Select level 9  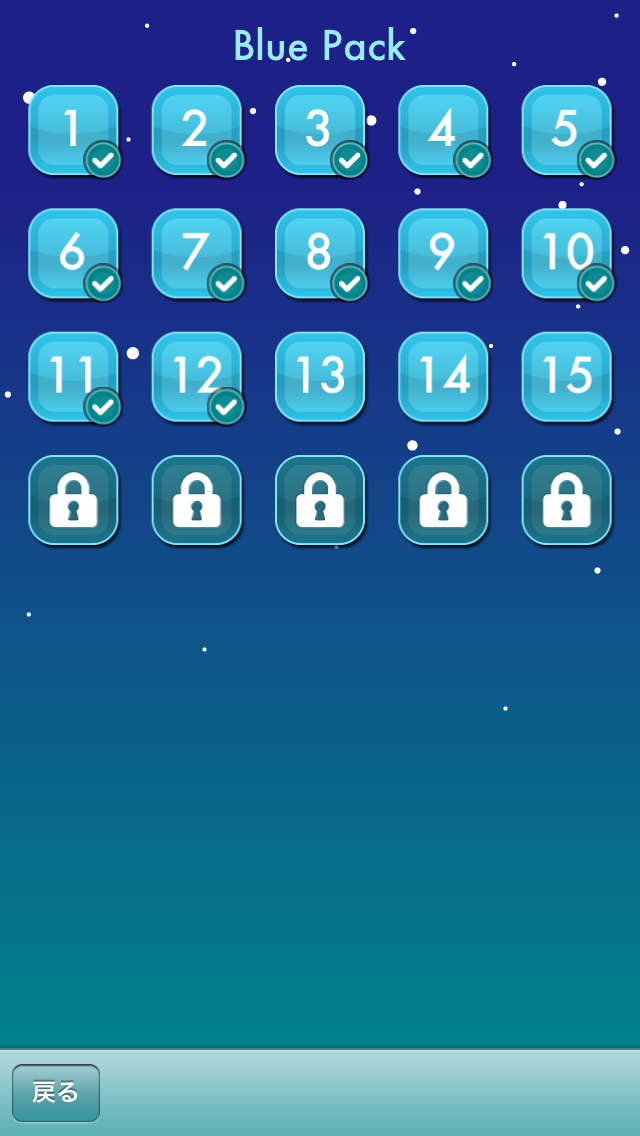(443, 254)
